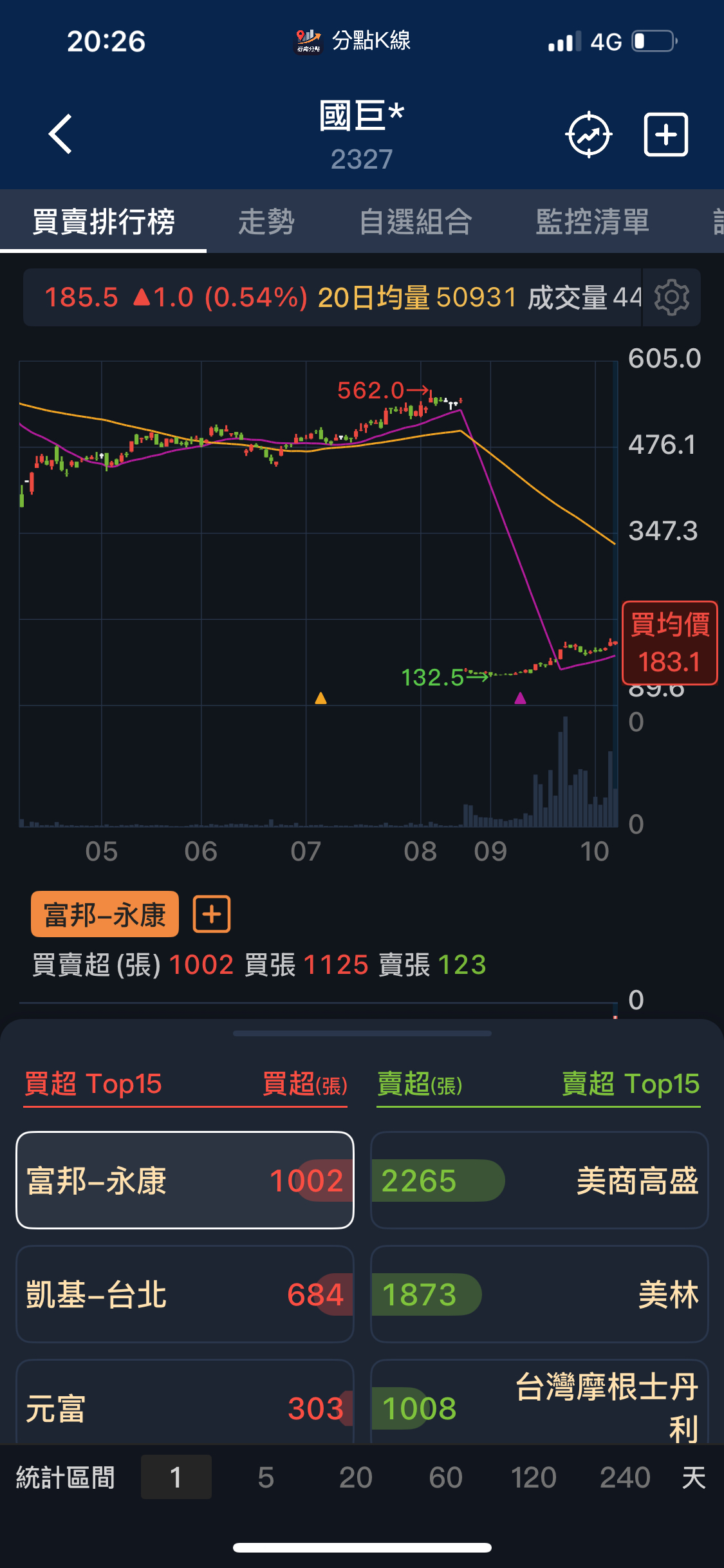Switch to the 走勢 tab
The width and height of the screenshot is (724, 1568).
coord(266,222)
